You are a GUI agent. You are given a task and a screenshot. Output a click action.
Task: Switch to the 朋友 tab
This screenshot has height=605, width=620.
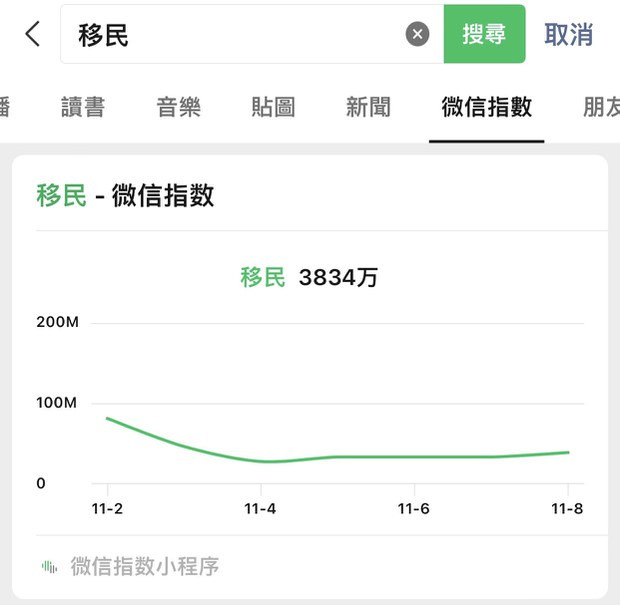pyautogui.click(x=600, y=107)
